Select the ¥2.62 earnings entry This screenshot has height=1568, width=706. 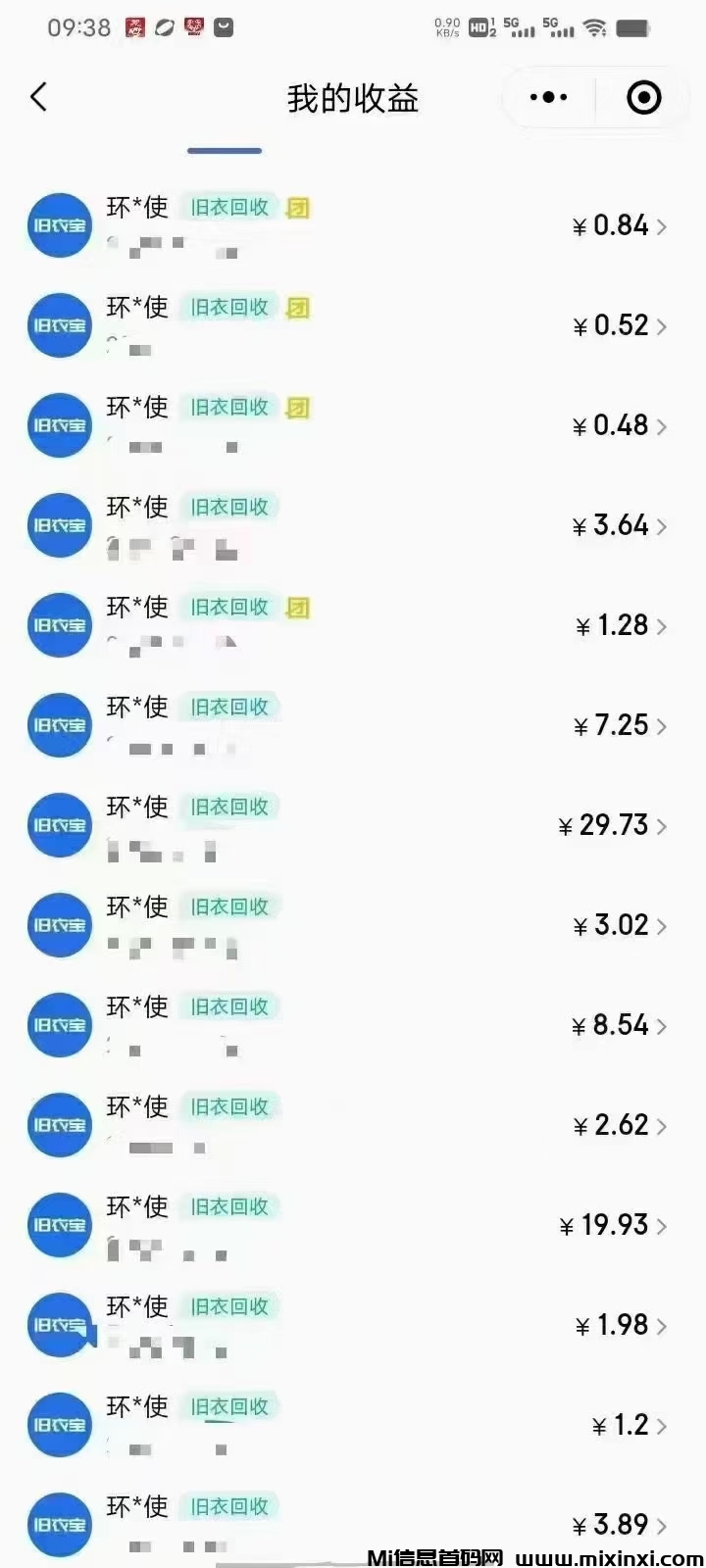pyautogui.click(x=353, y=1126)
